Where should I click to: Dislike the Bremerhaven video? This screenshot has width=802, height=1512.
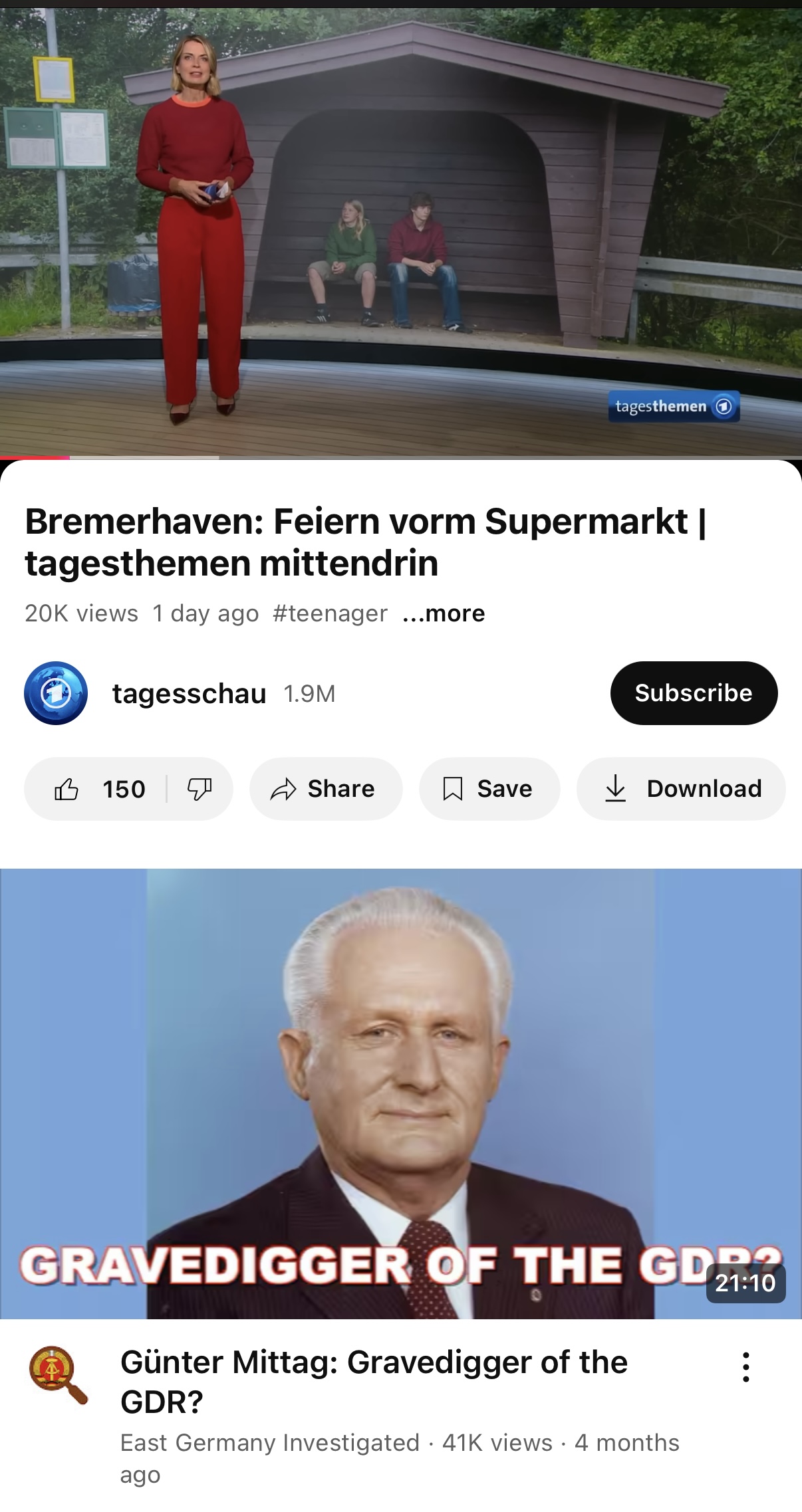200,789
